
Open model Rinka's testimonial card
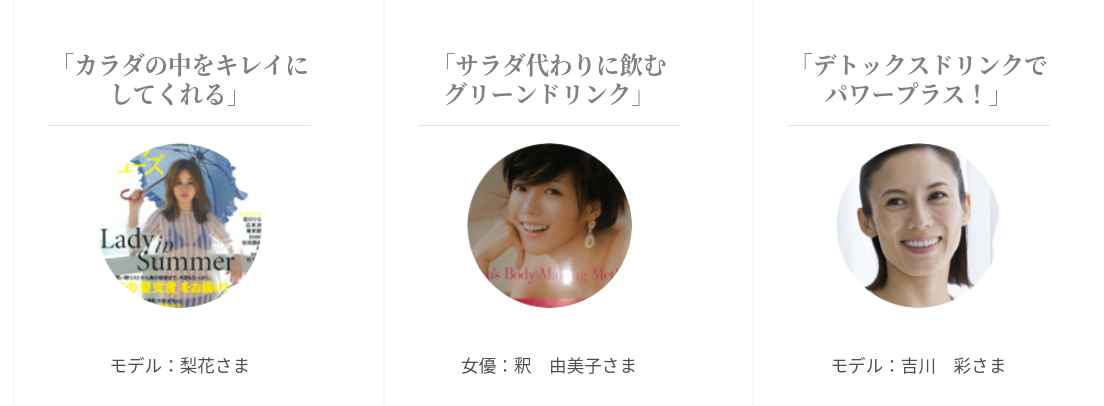point(180,226)
